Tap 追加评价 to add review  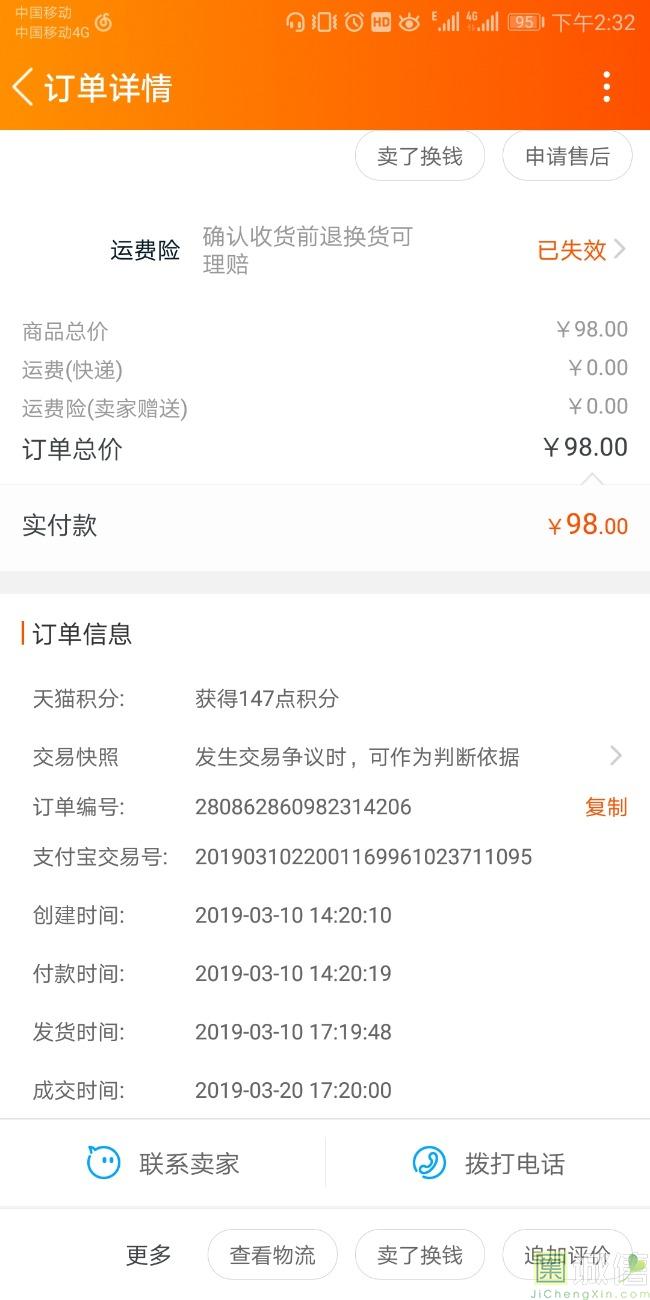[x=567, y=1255]
